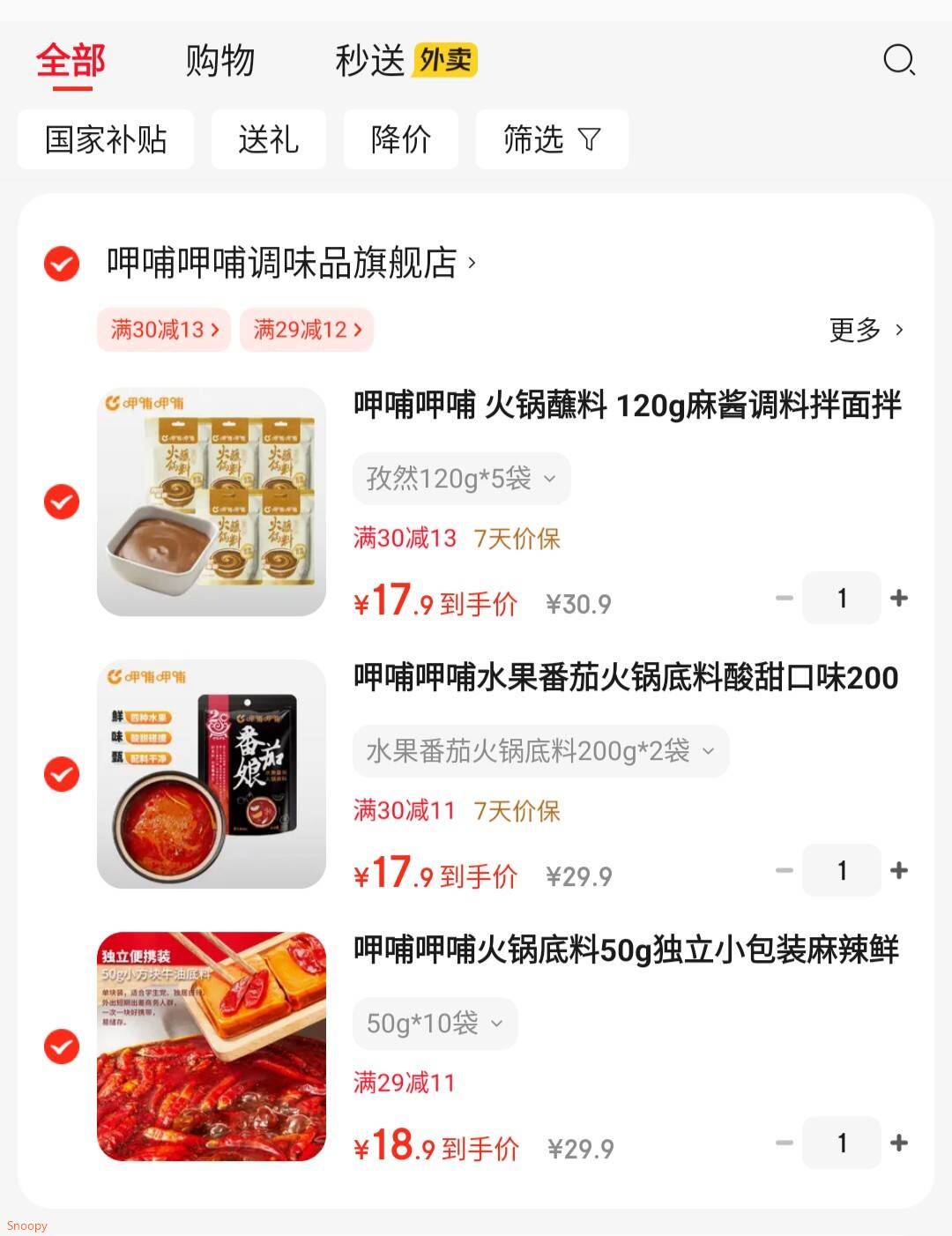Open the 满30减13 coupon tag
The height and width of the screenshot is (1236, 952).
point(162,329)
